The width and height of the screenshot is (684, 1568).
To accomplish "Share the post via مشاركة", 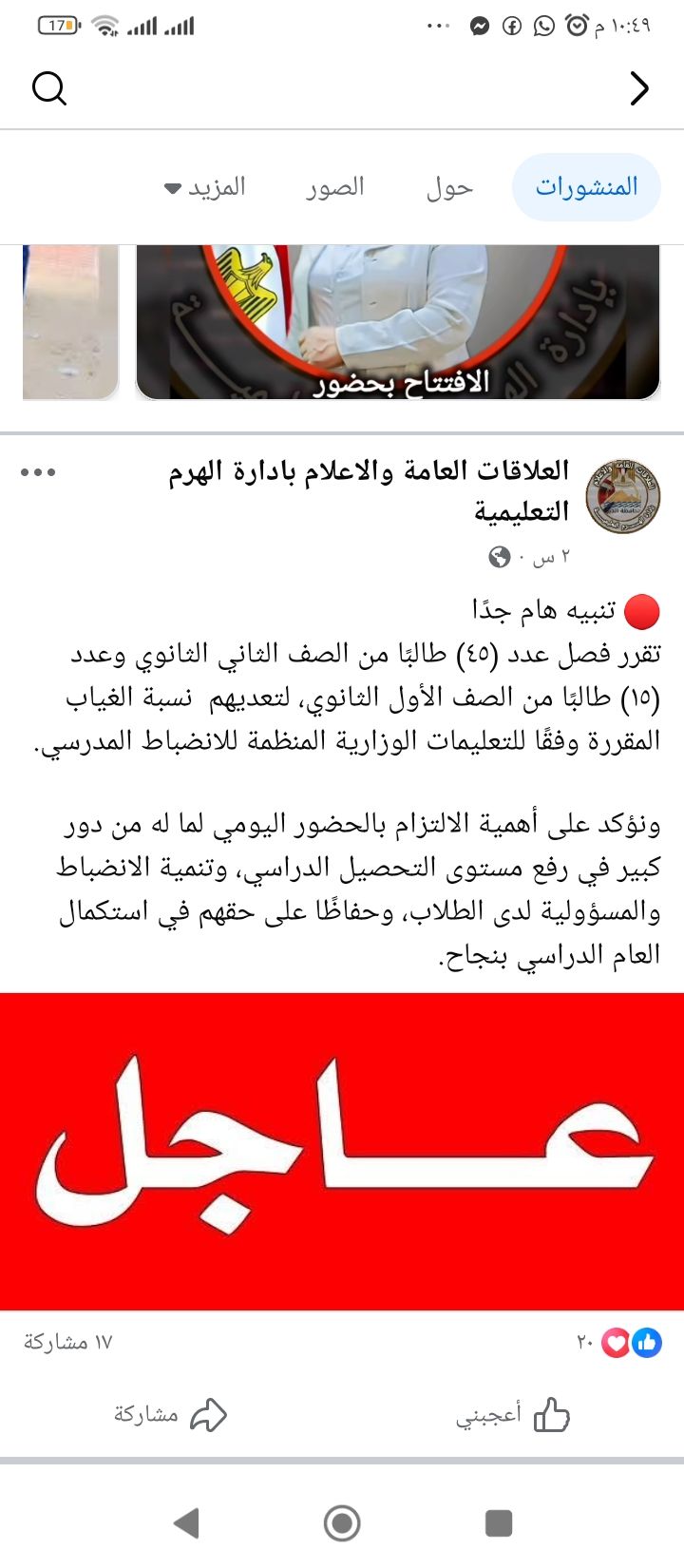I will (171, 1415).
